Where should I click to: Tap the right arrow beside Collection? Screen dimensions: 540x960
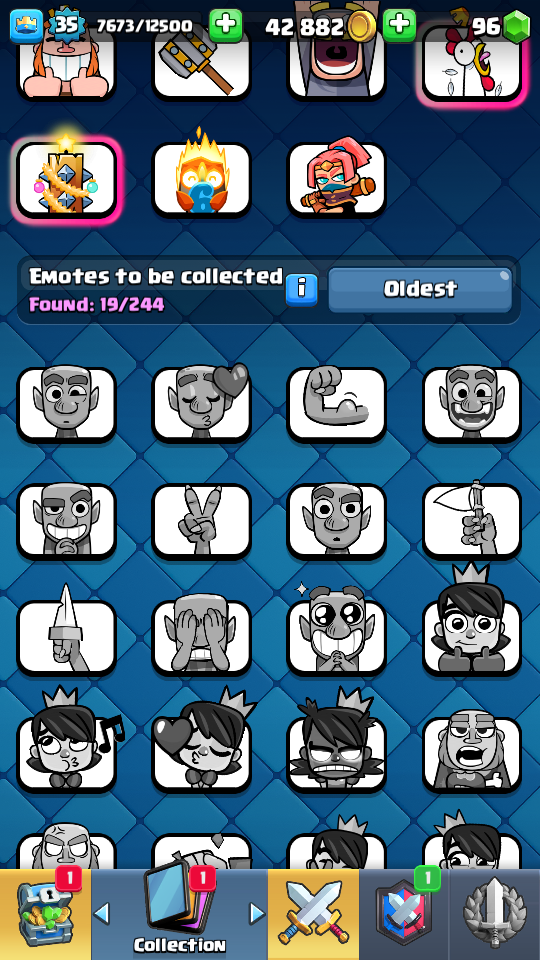coord(257,915)
